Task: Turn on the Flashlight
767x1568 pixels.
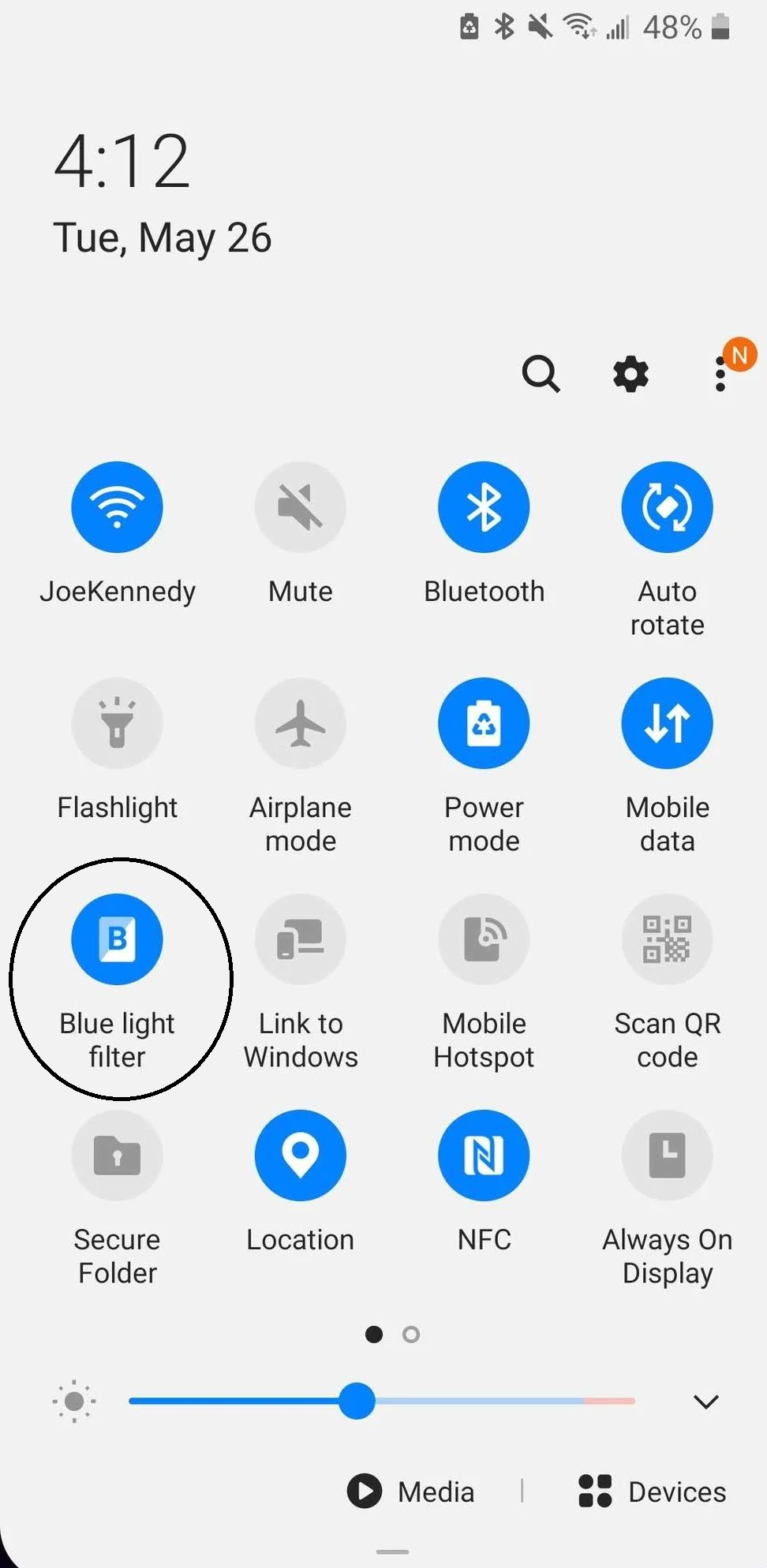Action: pos(117,723)
